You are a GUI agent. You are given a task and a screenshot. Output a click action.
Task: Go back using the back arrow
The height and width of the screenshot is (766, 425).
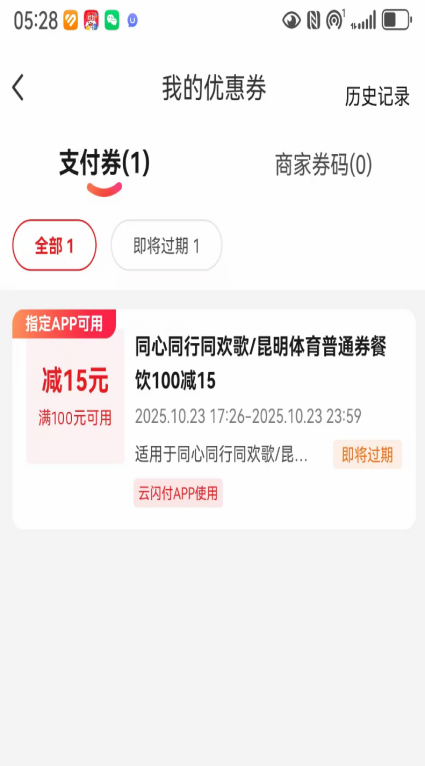[x=18, y=88]
